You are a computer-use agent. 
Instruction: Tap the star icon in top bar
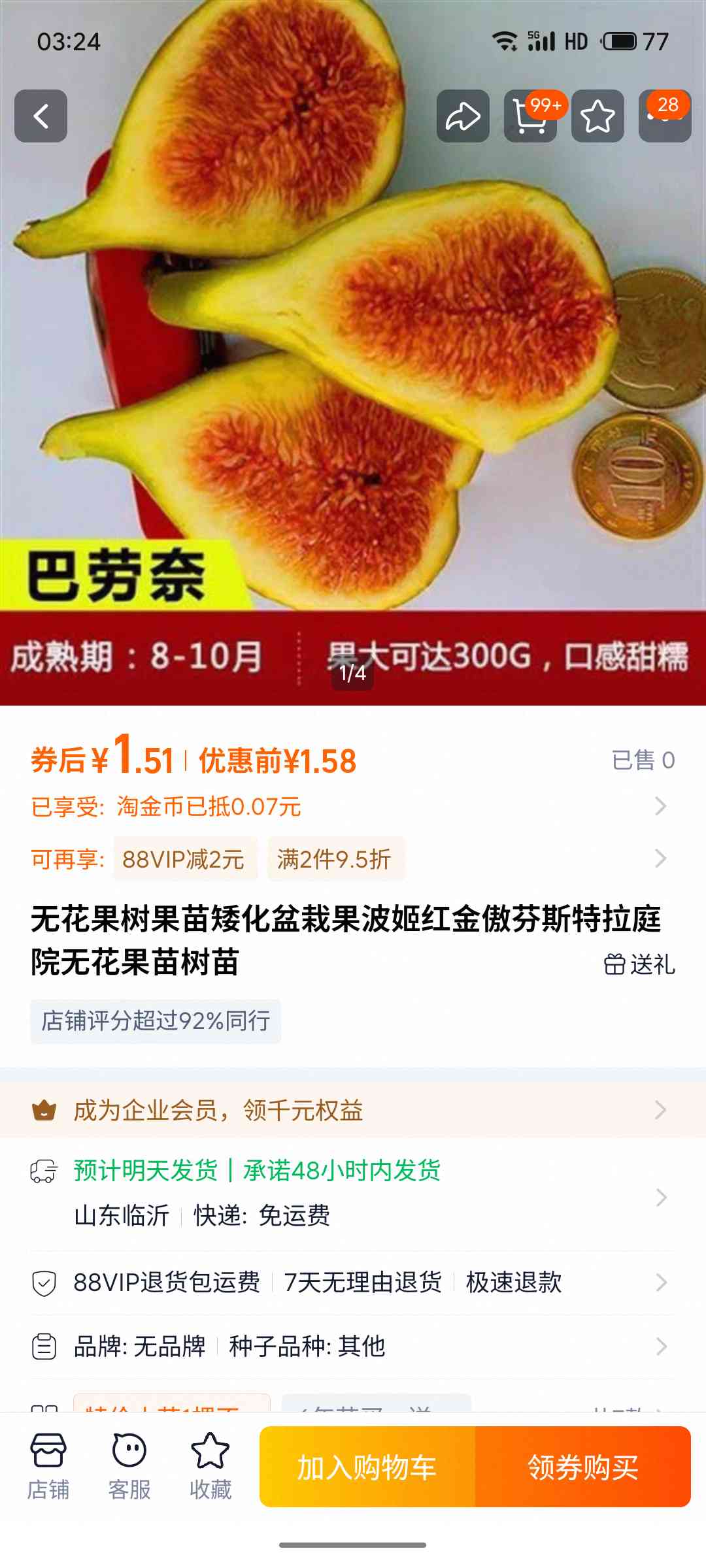597,116
